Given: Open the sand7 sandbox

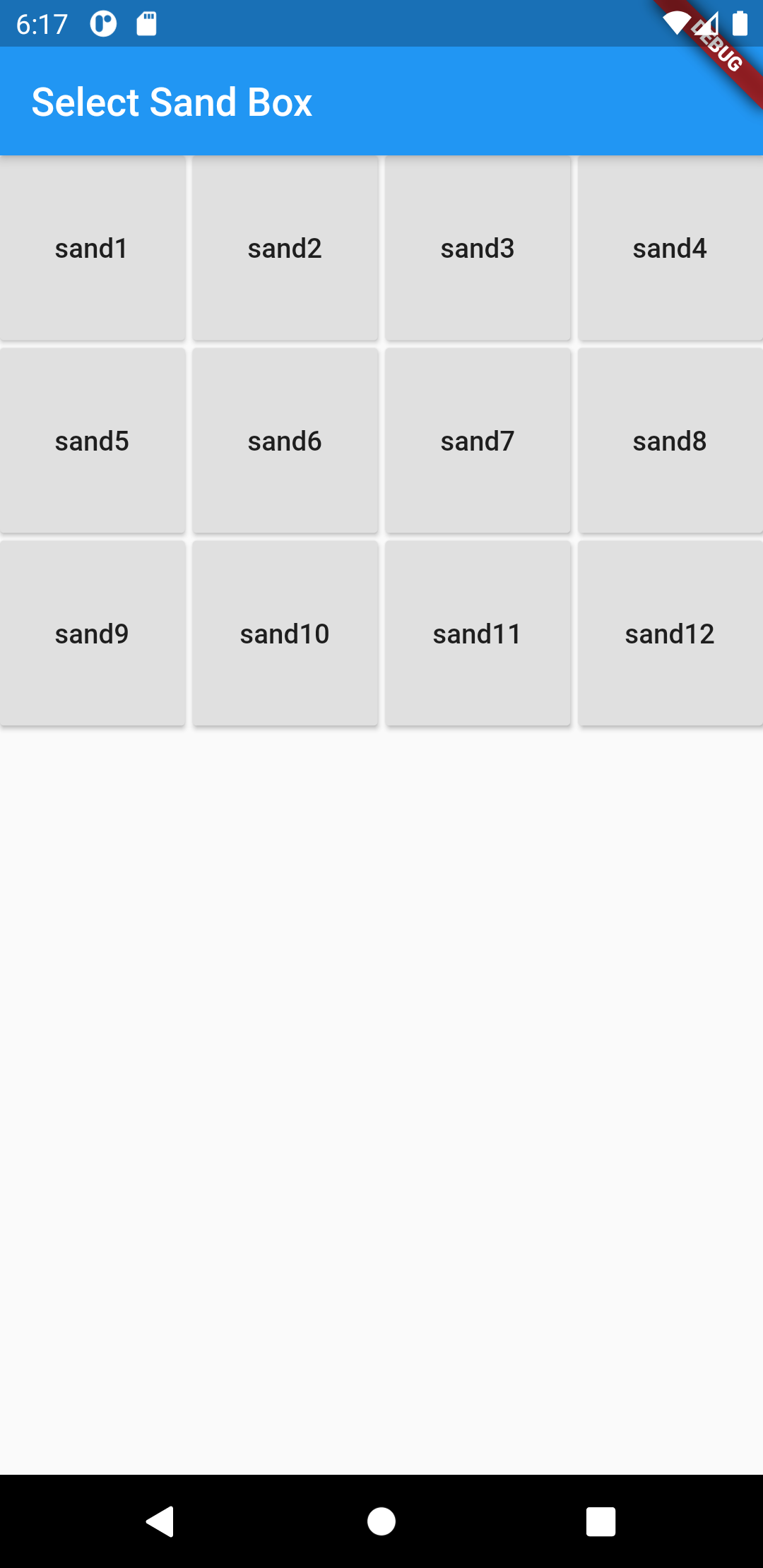Looking at the screenshot, I should [x=478, y=441].
